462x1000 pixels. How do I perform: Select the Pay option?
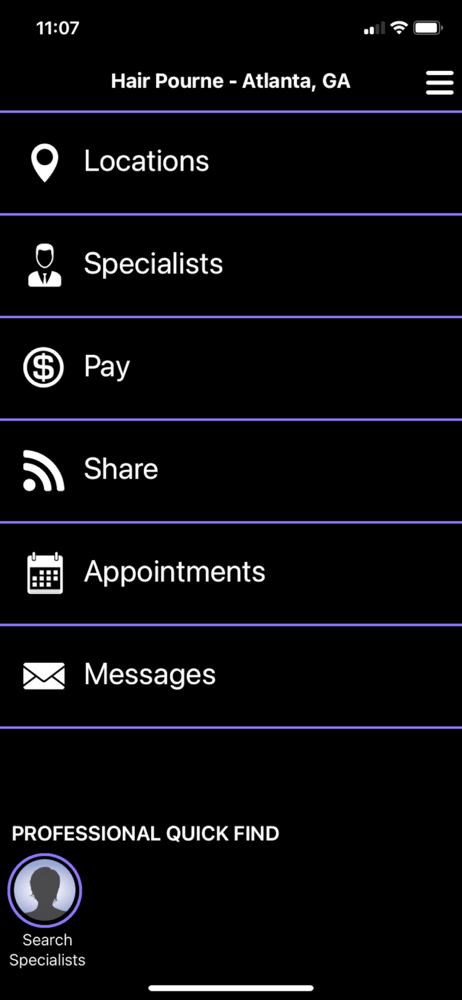coord(231,369)
